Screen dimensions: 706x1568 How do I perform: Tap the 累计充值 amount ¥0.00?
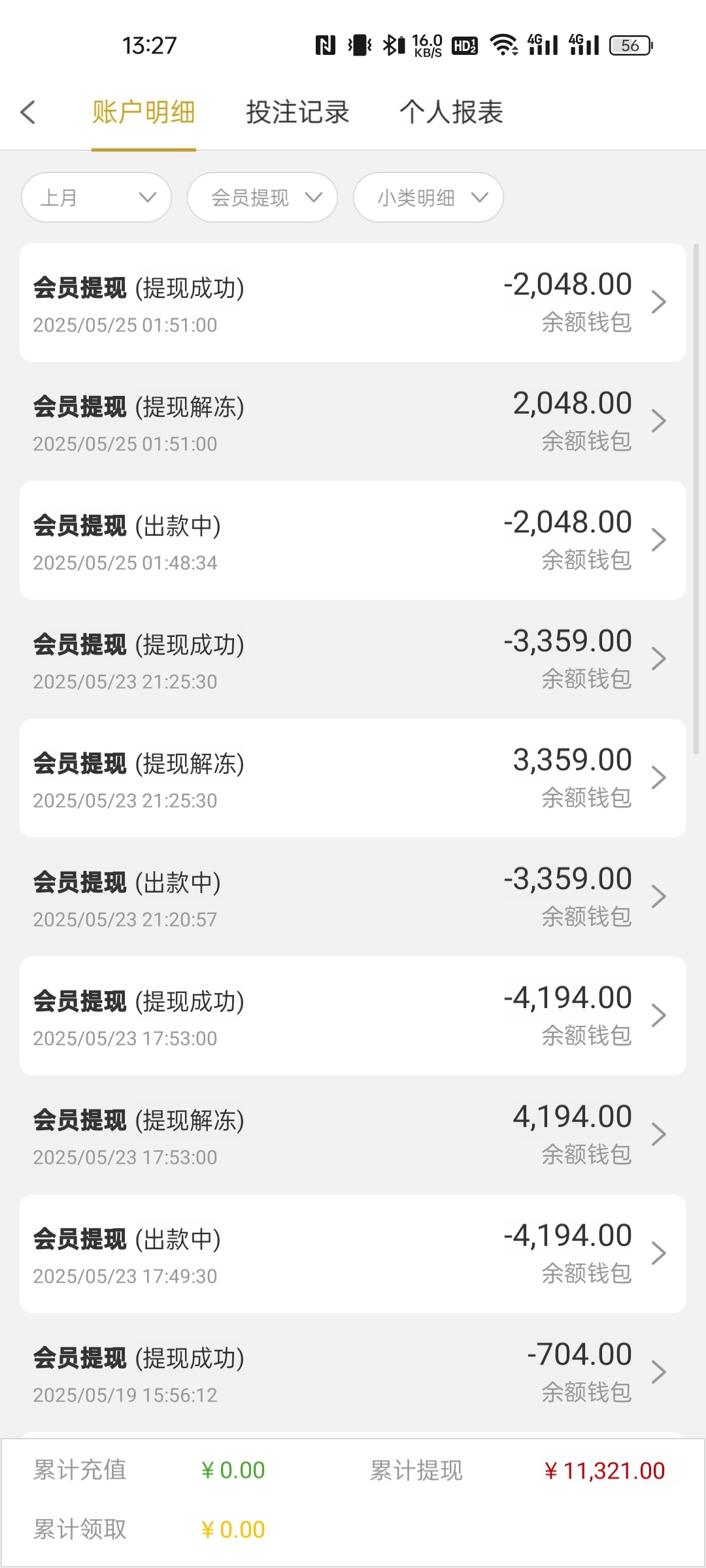[232, 1470]
